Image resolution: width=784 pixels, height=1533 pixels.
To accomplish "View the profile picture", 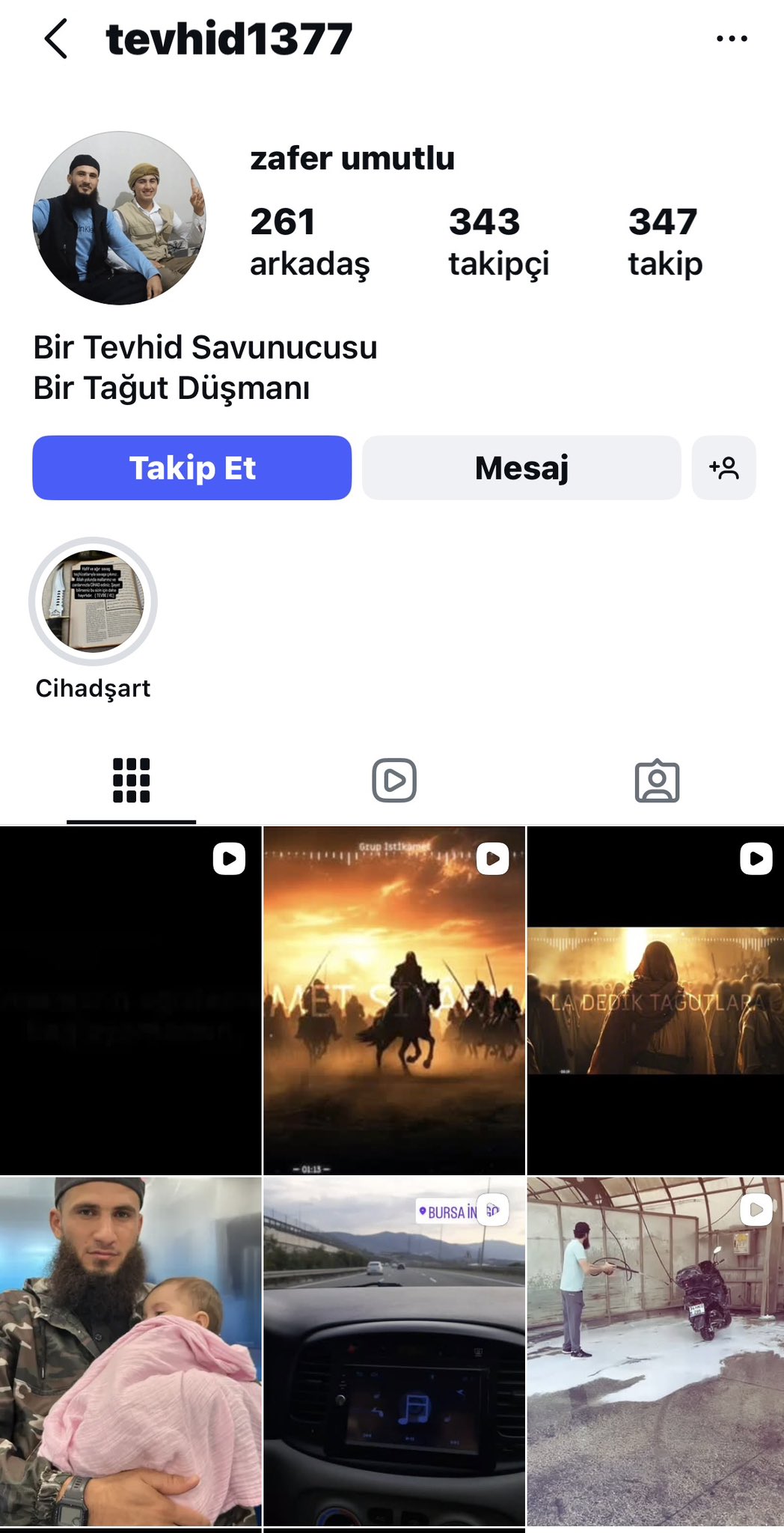I will (x=119, y=219).
